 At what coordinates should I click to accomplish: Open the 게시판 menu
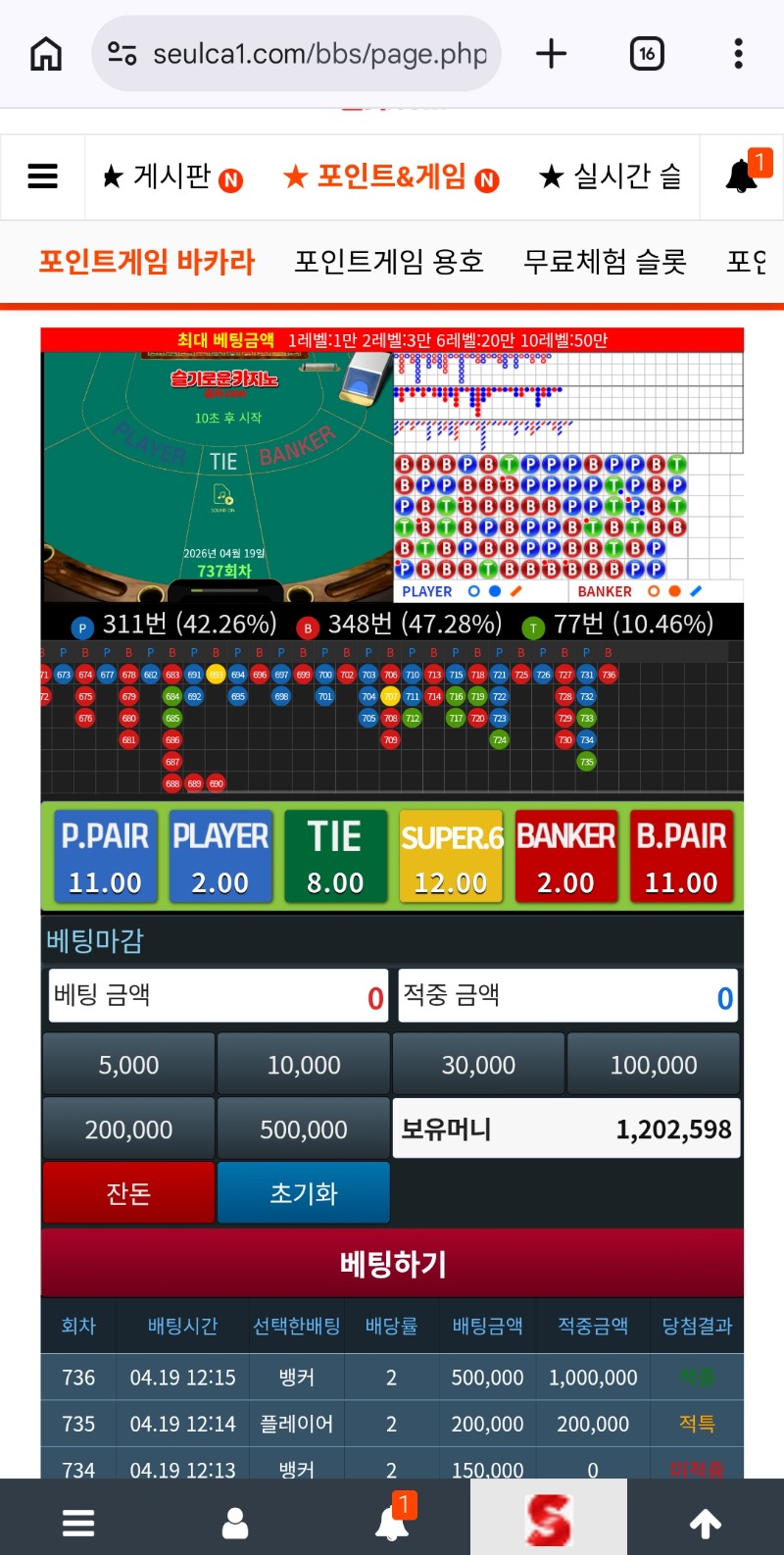pos(172,176)
